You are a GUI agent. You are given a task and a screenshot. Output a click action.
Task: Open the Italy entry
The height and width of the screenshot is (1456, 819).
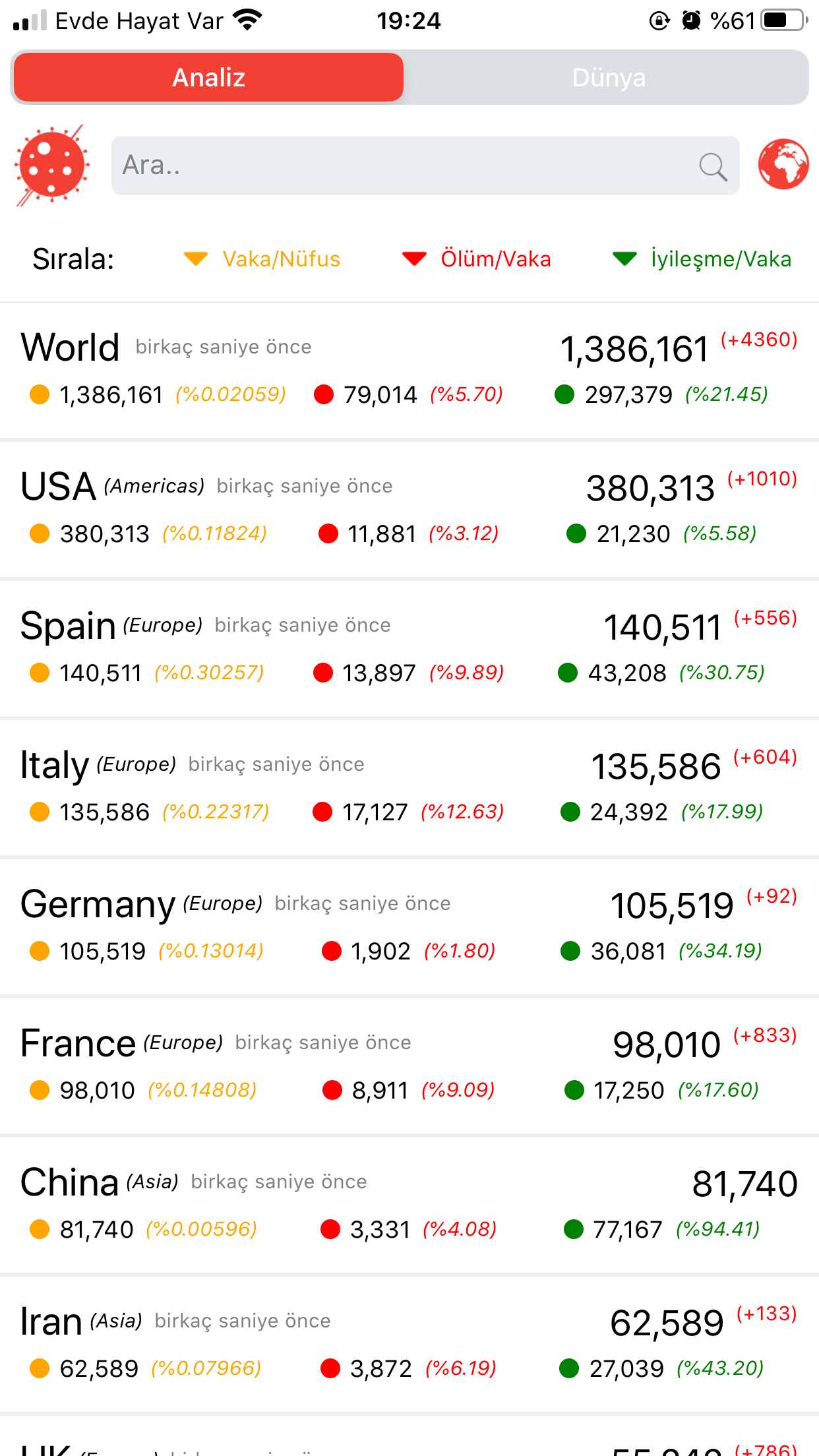[409, 787]
